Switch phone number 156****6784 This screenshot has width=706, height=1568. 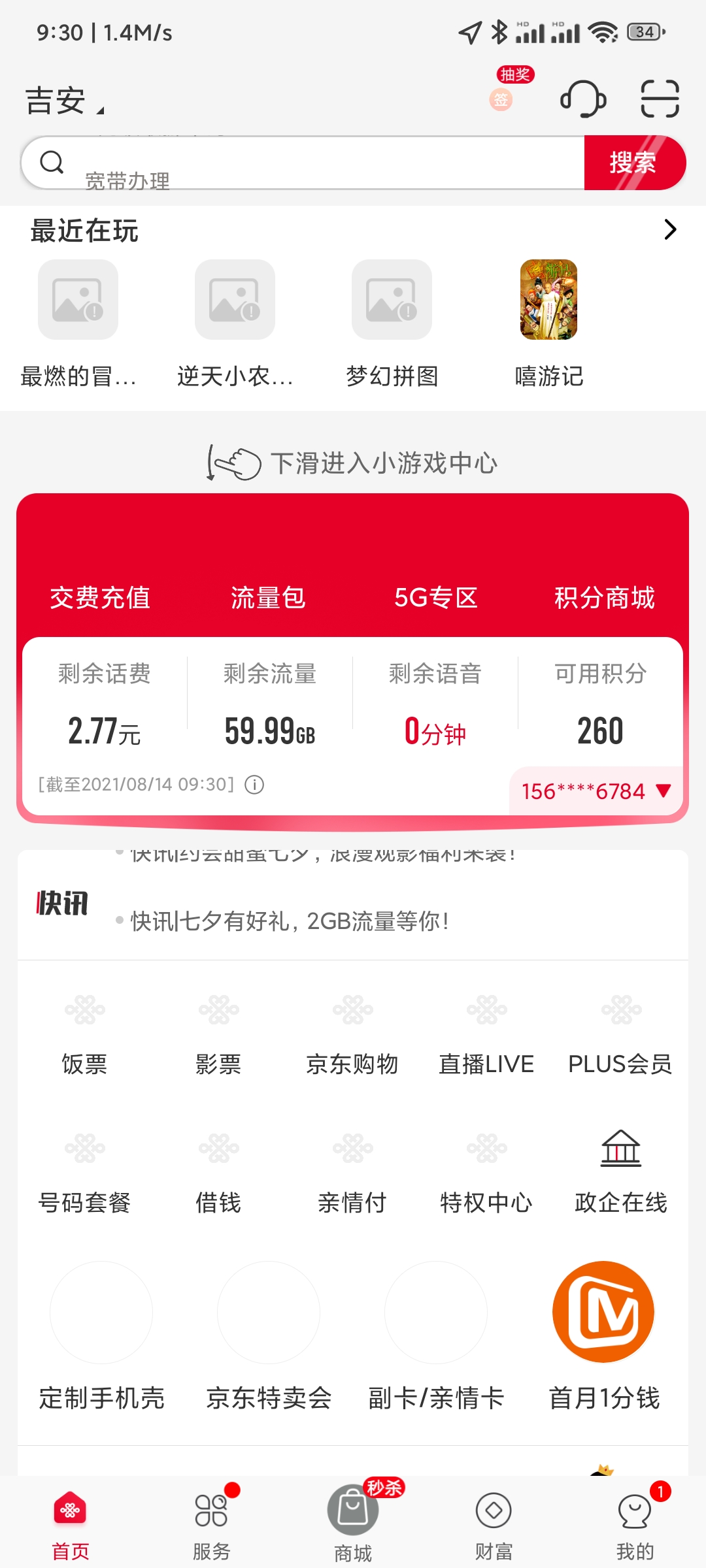pos(596,791)
